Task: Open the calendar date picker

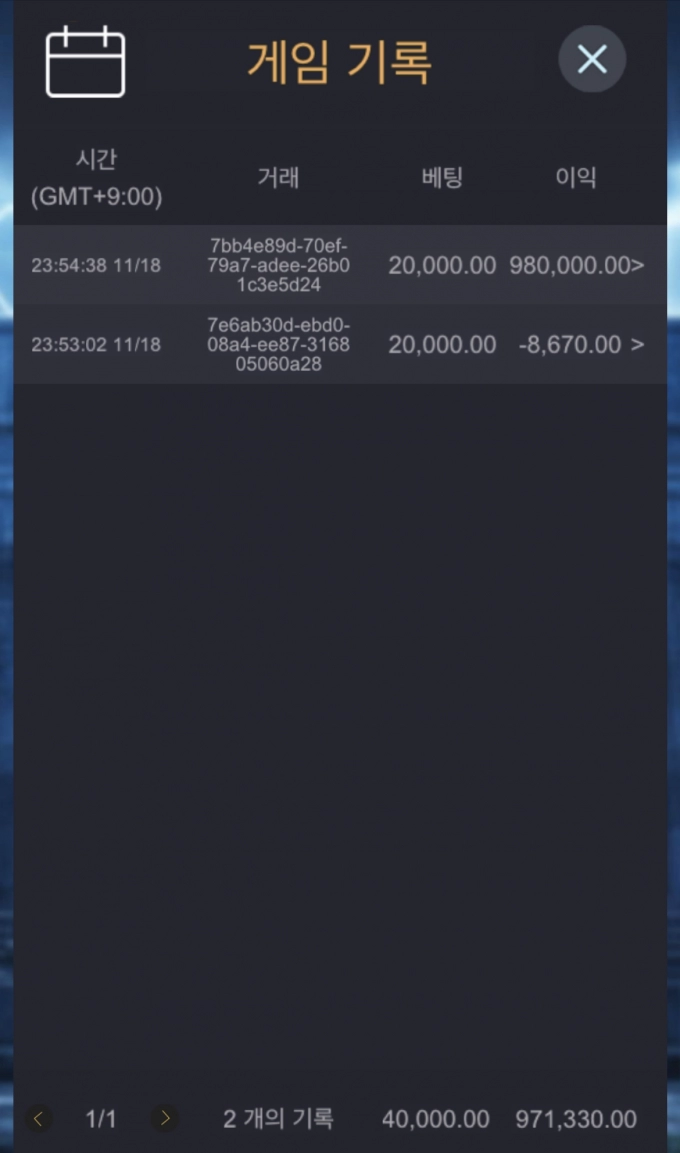Action: click(x=85, y=62)
